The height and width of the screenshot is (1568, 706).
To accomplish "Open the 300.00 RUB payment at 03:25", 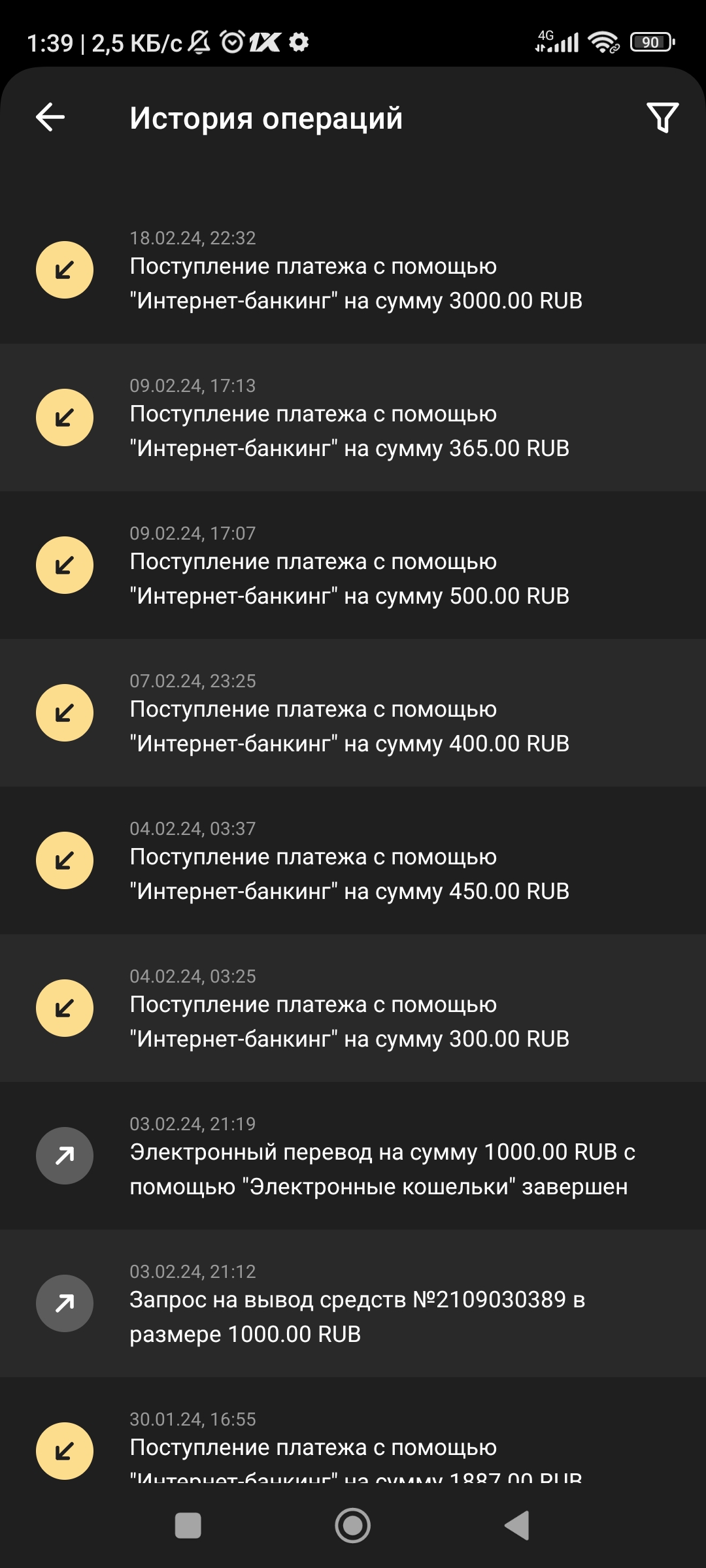I will (x=353, y=1009).
